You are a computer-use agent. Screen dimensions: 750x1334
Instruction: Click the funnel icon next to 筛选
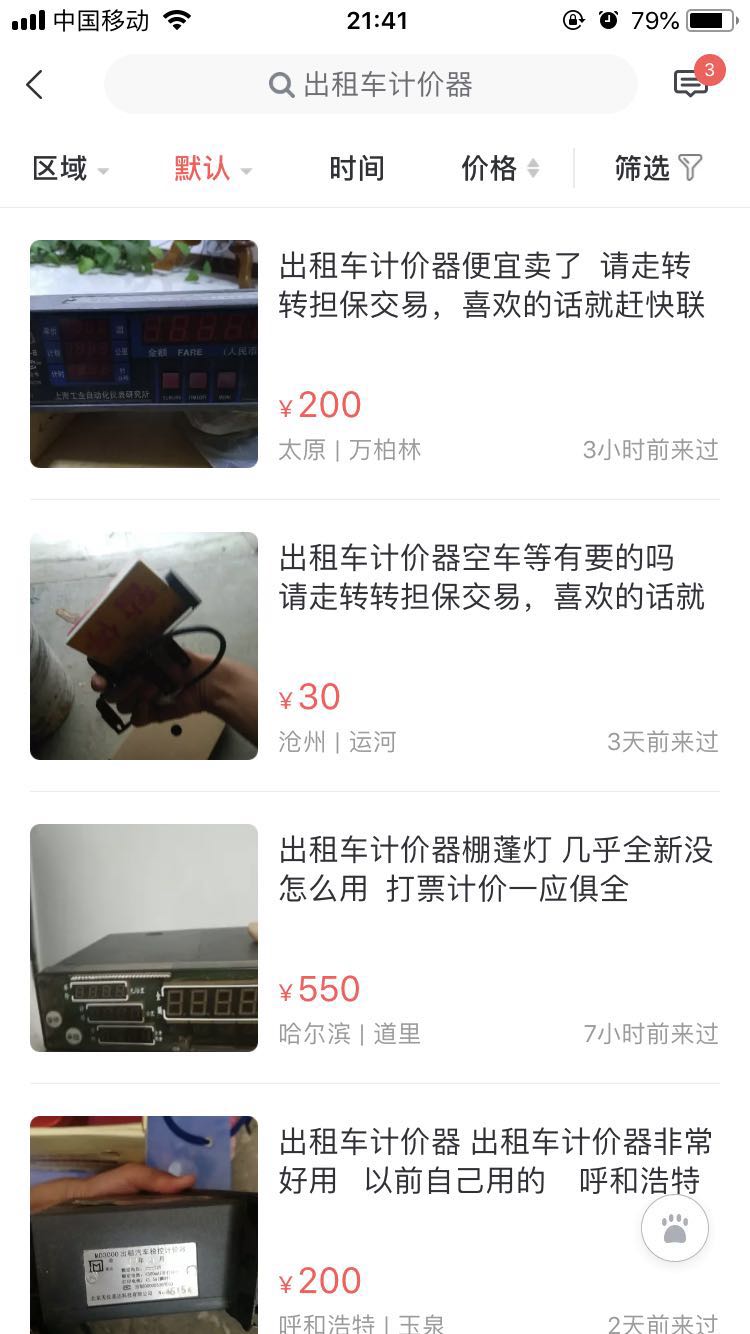691,169
